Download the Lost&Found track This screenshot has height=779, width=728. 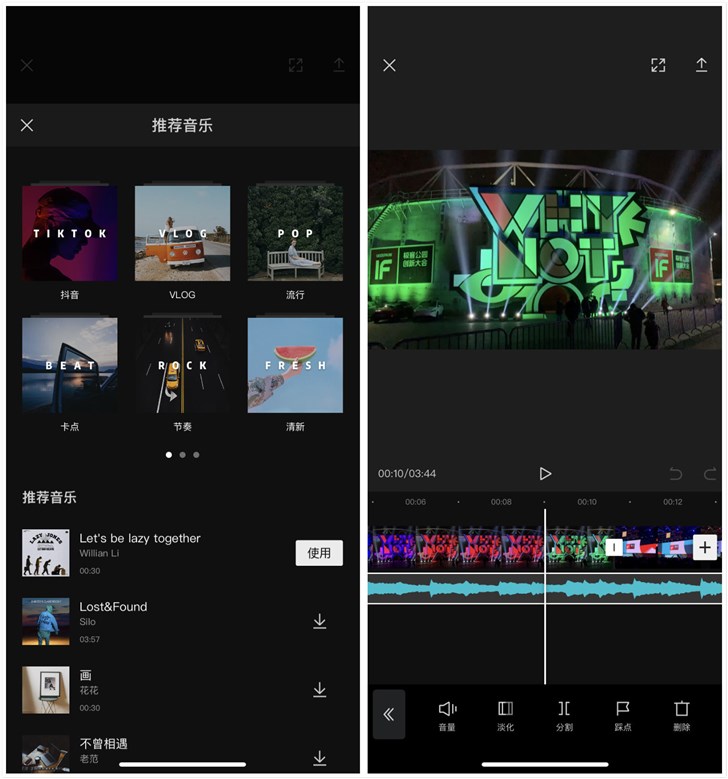point(320,620)
